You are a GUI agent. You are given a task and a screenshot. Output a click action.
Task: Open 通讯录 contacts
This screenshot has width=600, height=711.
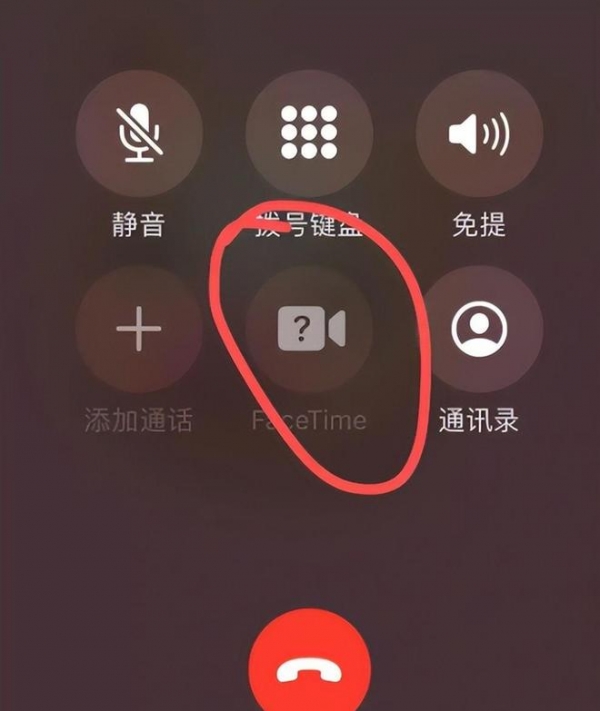(479, 330)
